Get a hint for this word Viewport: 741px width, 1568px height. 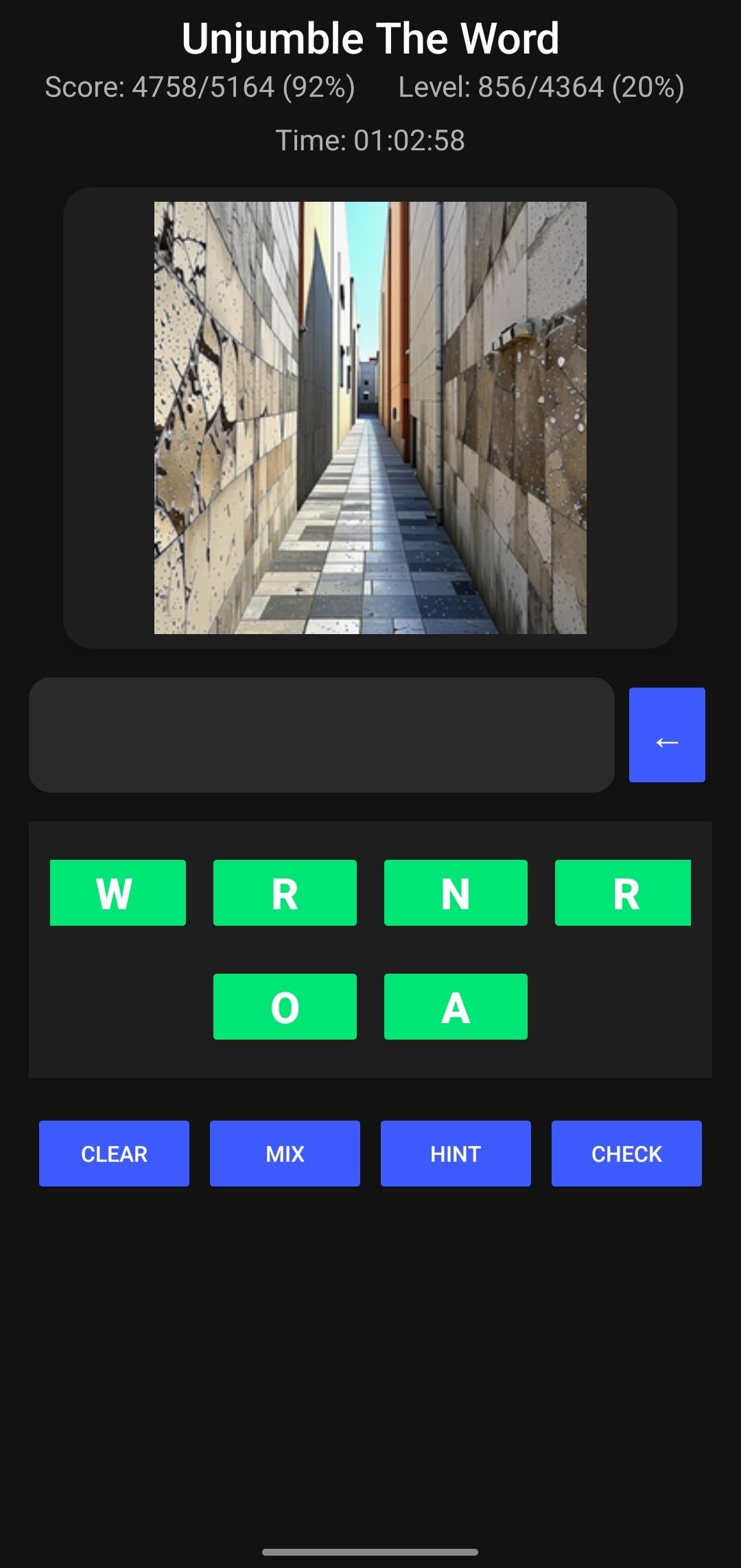tap(456, 1154)
